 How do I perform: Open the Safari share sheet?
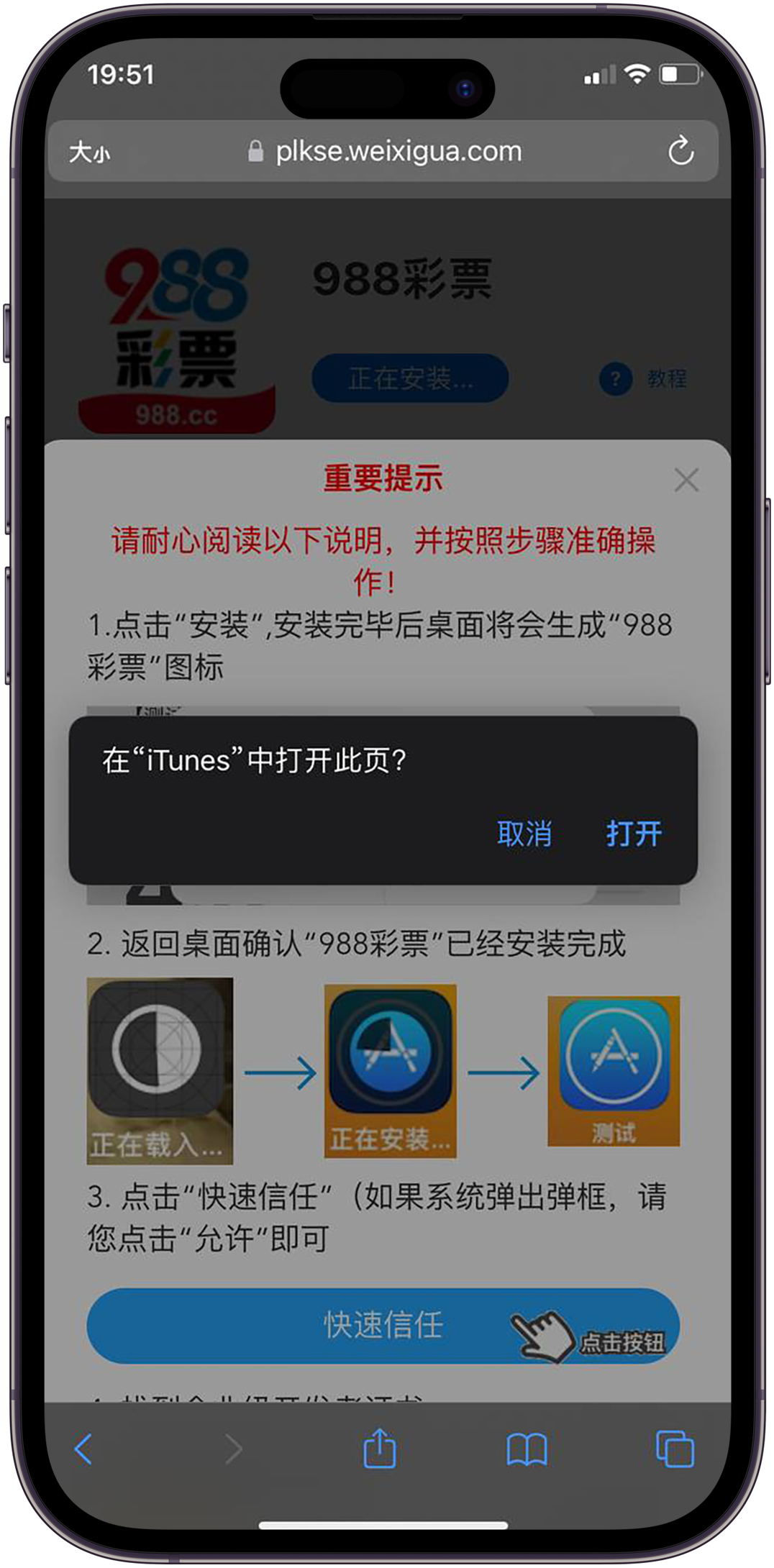(x=380, y=1449)
